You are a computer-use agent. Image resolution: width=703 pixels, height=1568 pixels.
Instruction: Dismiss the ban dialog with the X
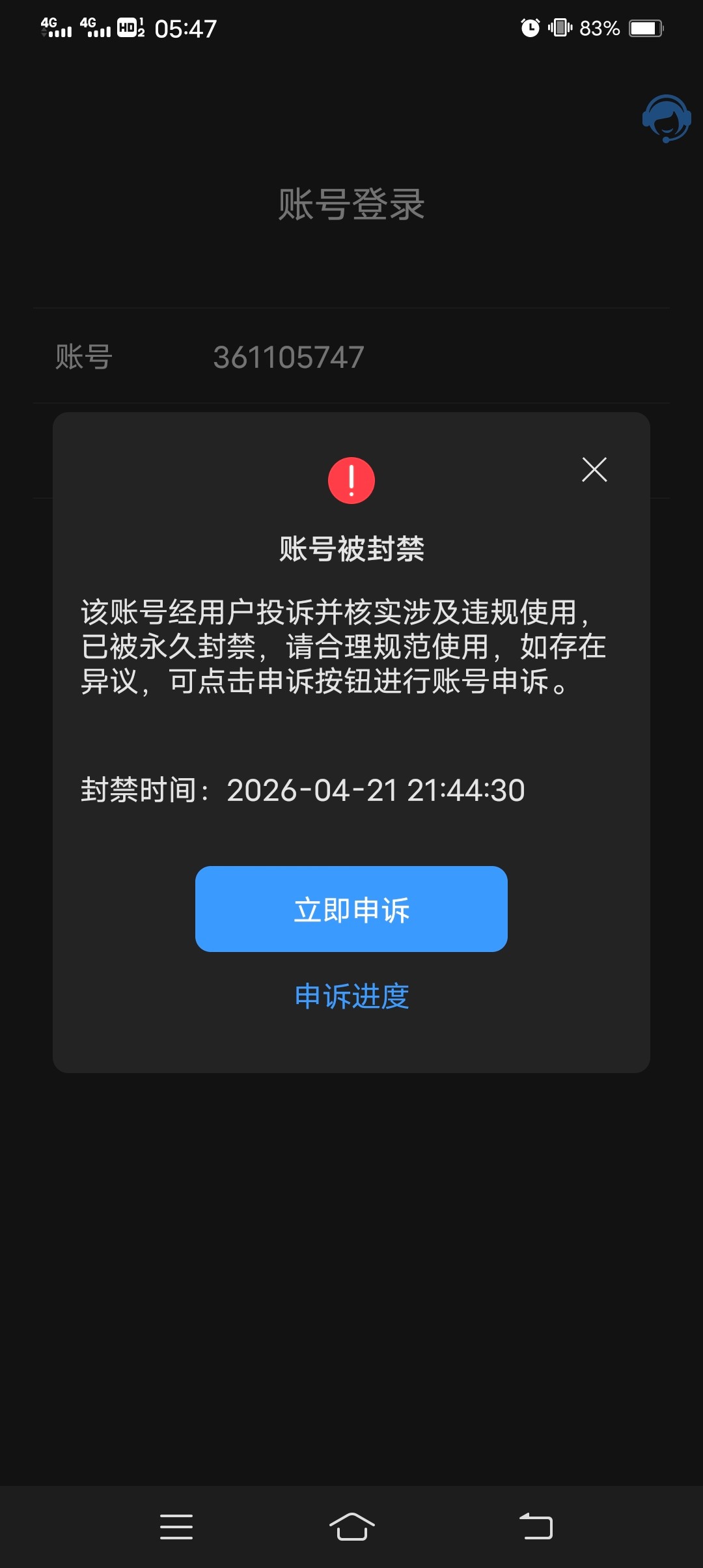coord(594,470)
